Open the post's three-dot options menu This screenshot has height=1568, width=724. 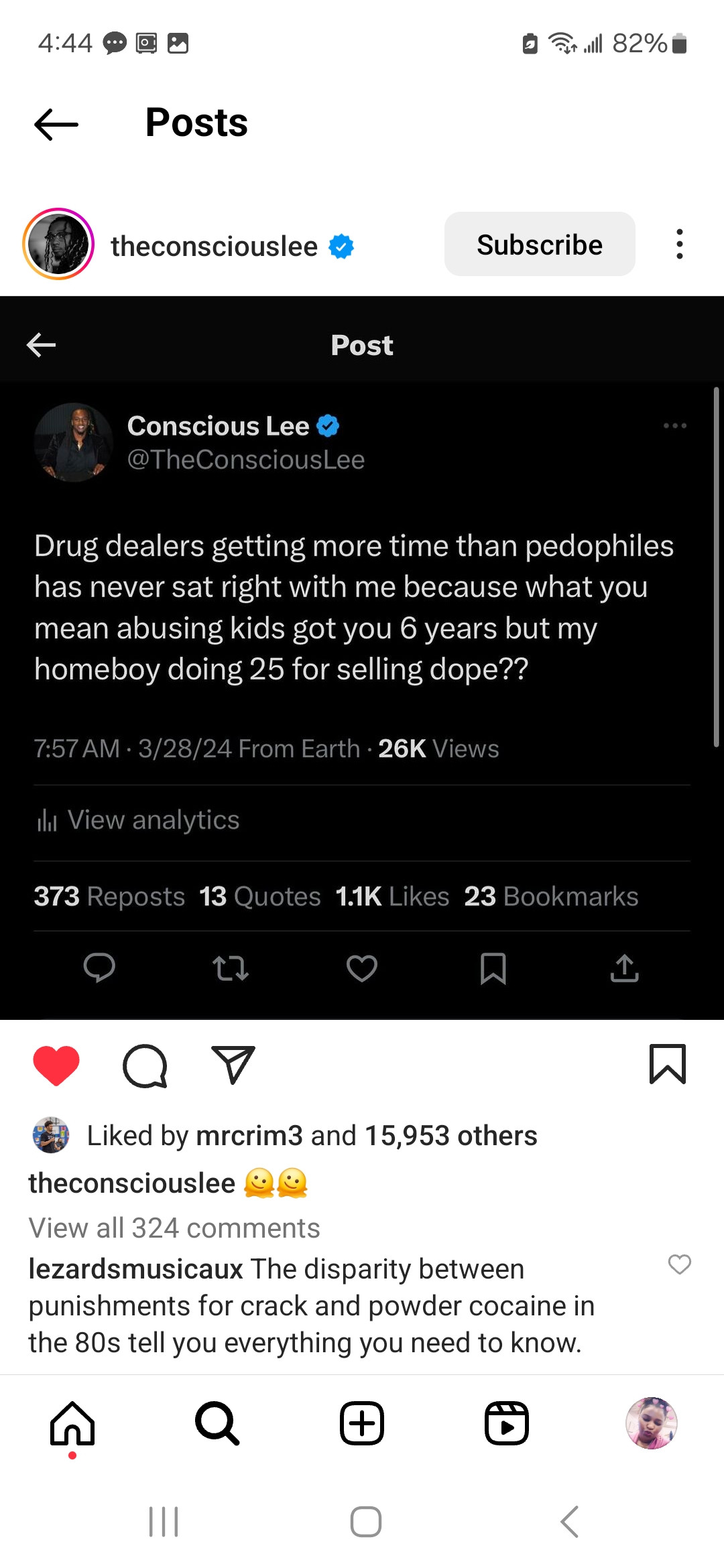point(679,244)
